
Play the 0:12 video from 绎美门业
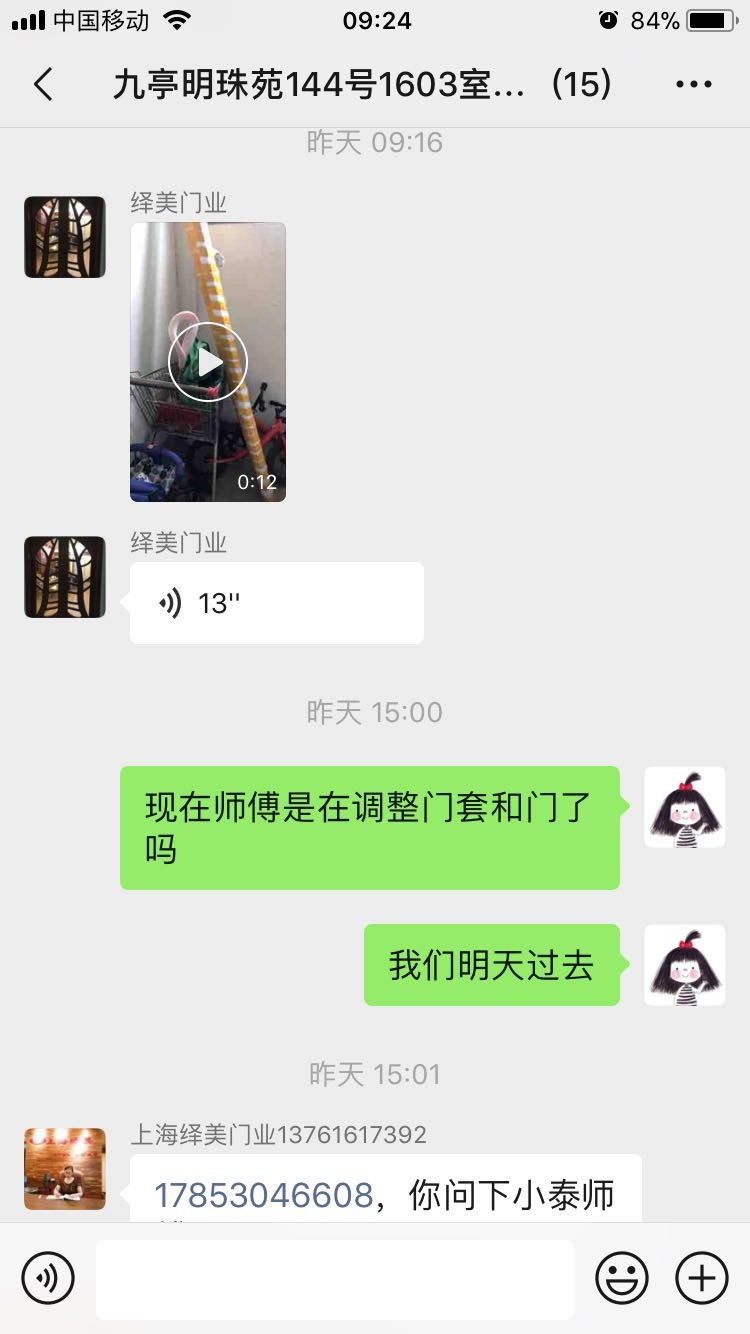(208, 362)
